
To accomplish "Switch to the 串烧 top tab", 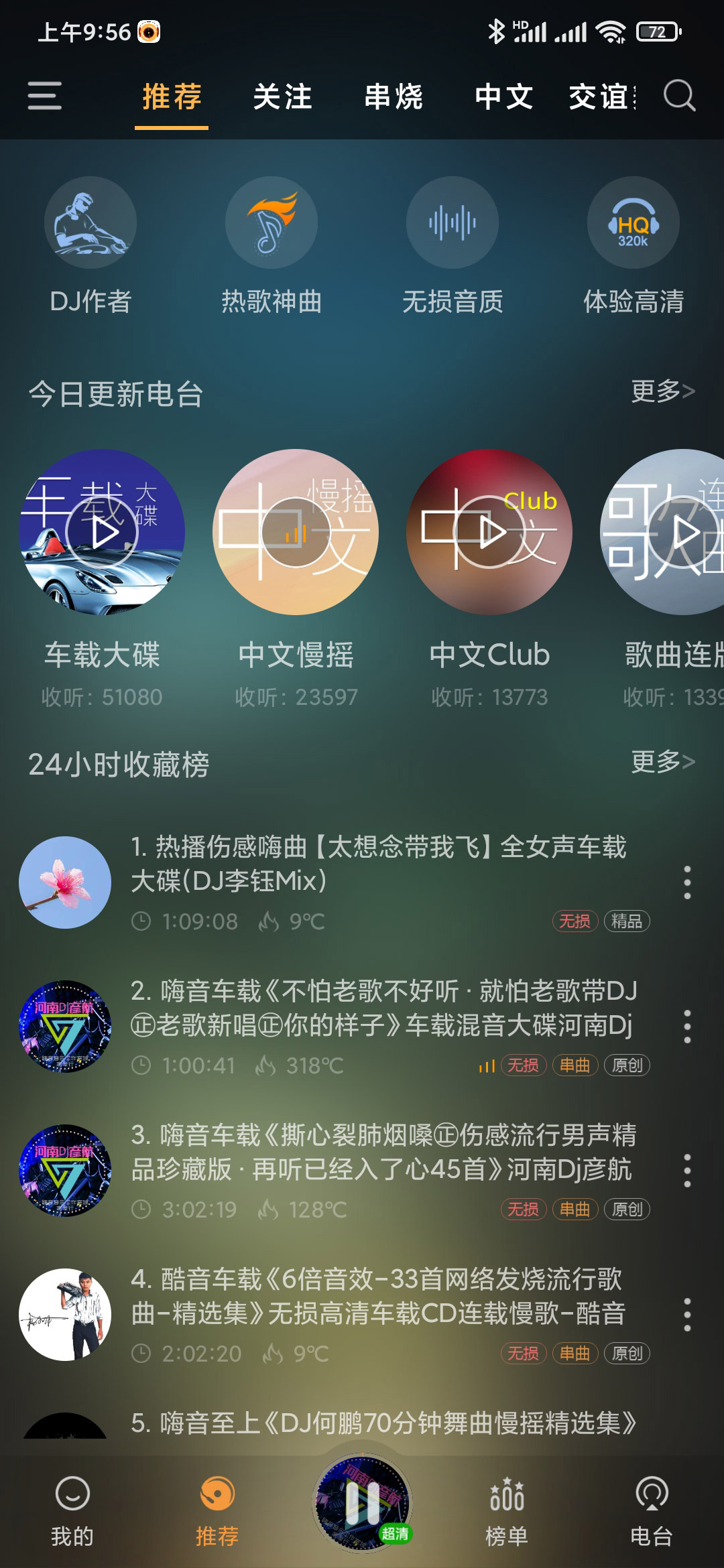I will [393, 97].
